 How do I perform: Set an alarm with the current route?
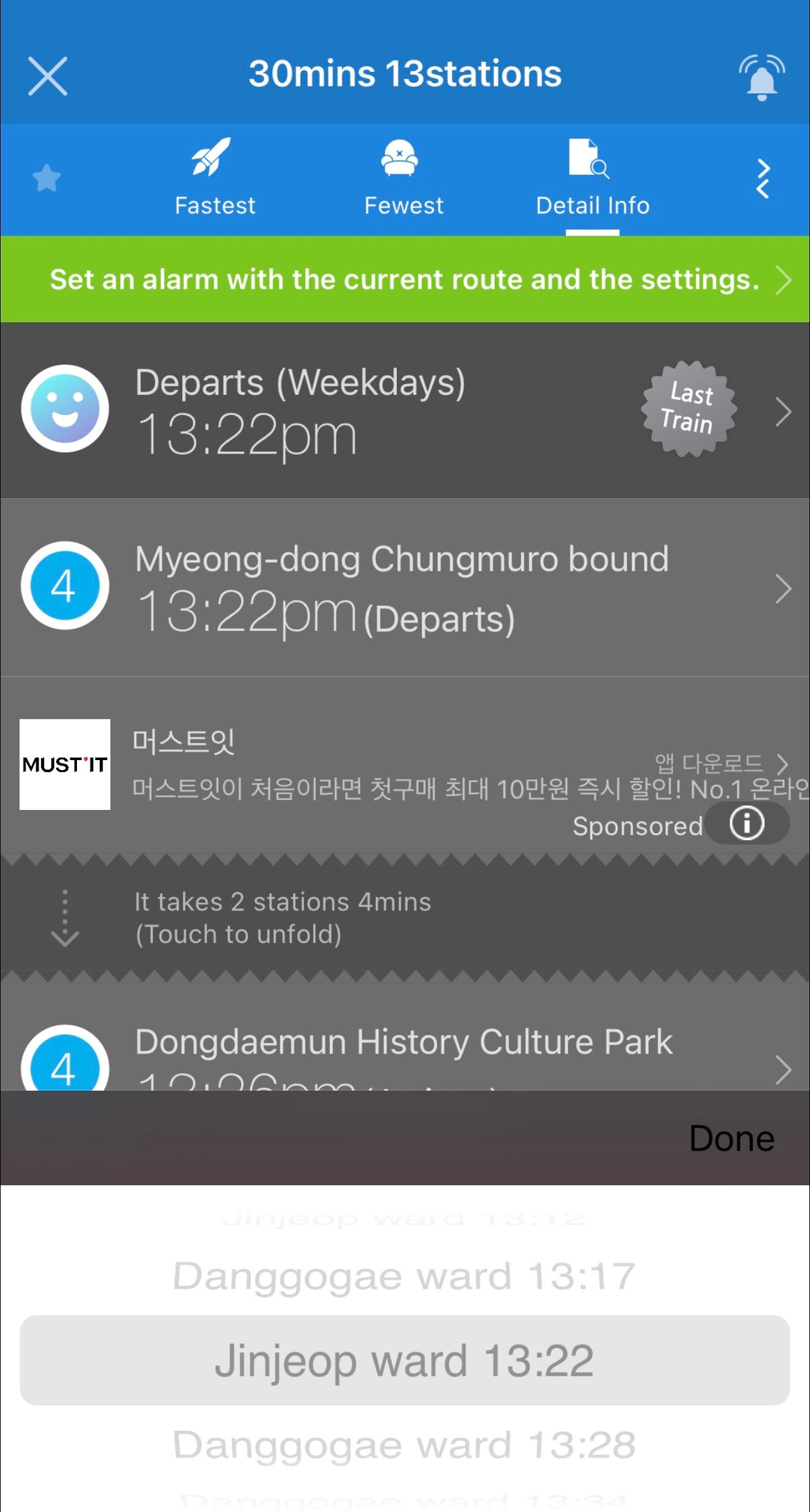pos(405,279)
